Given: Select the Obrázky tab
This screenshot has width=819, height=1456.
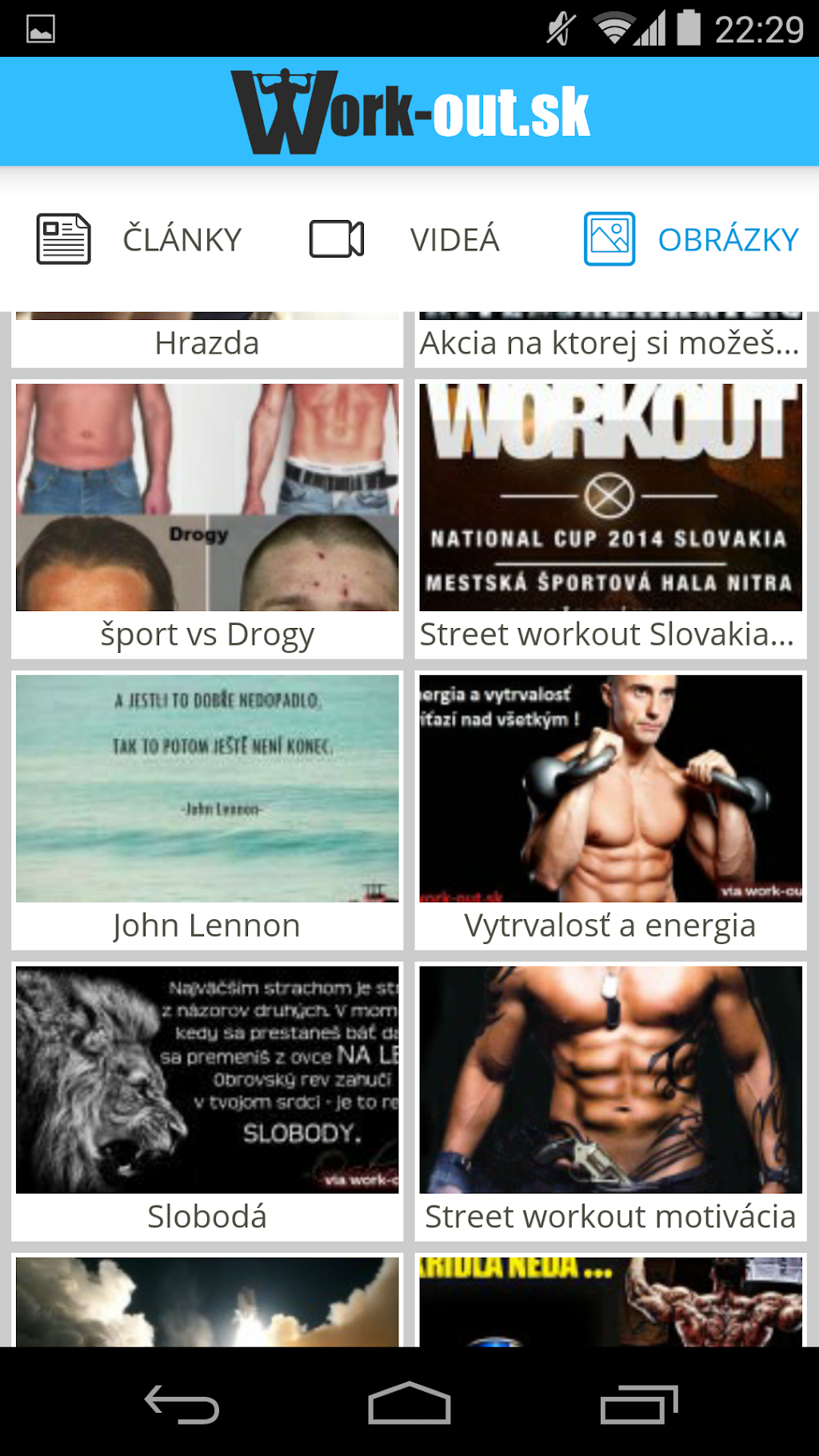Looking at the screenshot, I should (x=692, y=239).
